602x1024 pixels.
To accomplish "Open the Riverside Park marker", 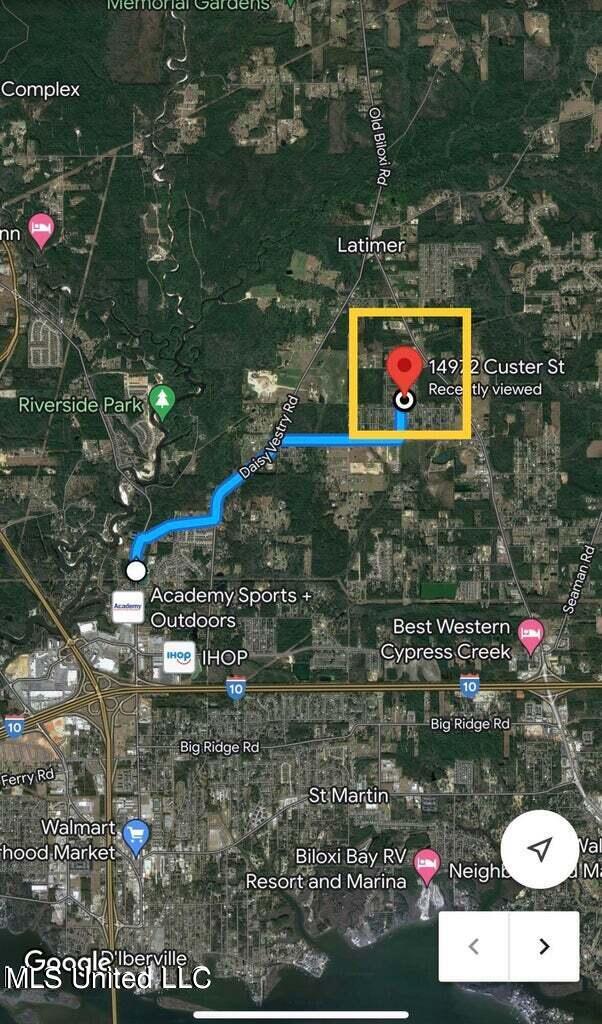I will tap(162, 404).
